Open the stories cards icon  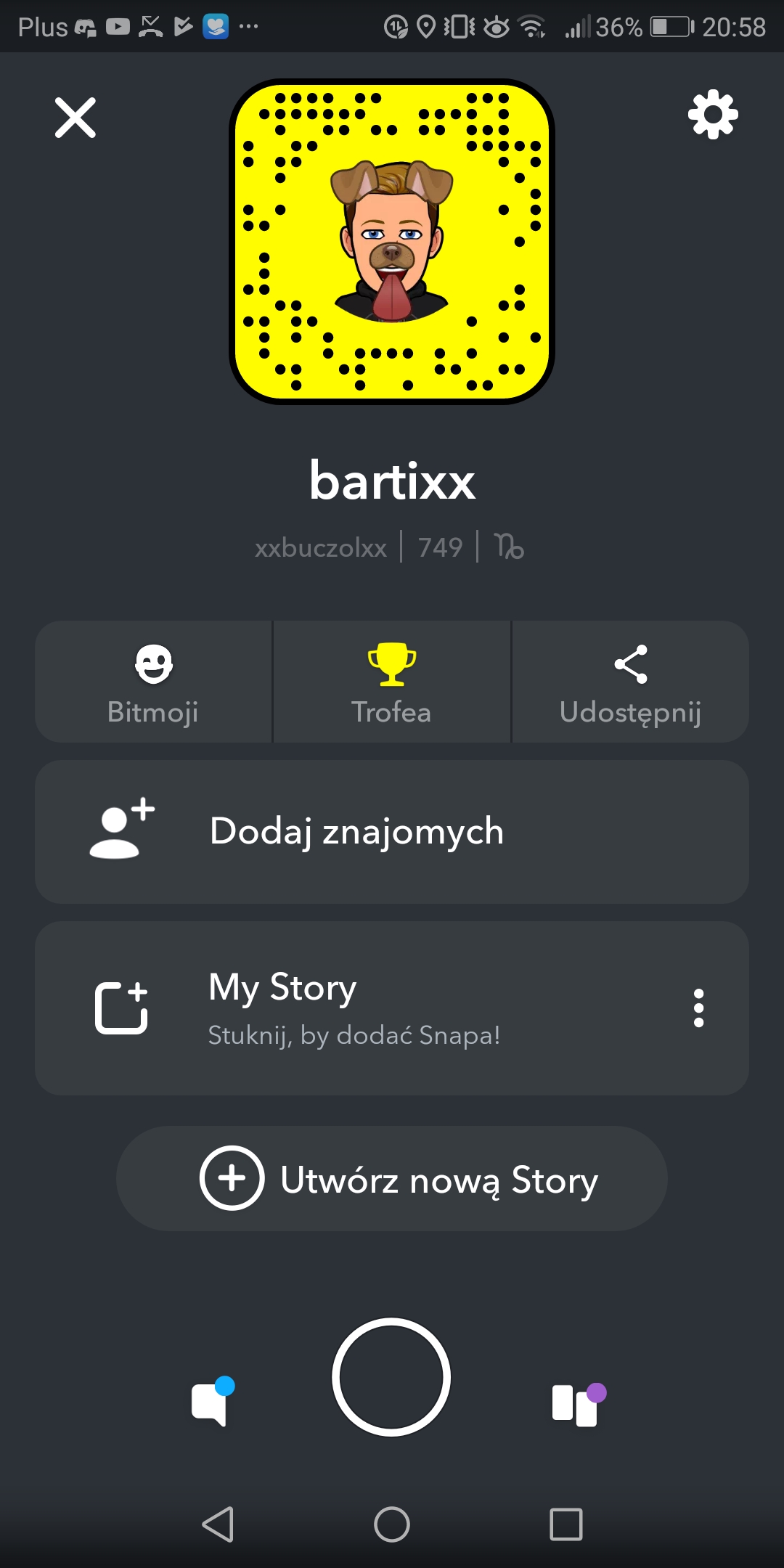[576, 1404]
